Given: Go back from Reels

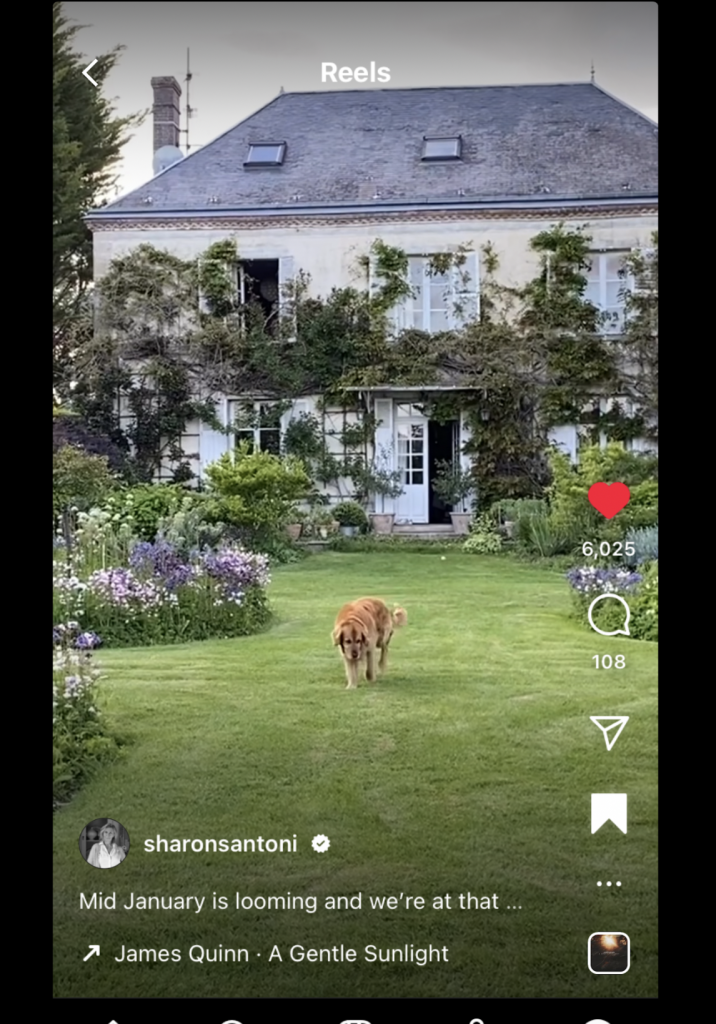Looking at the screenshot, I should 90,72.
